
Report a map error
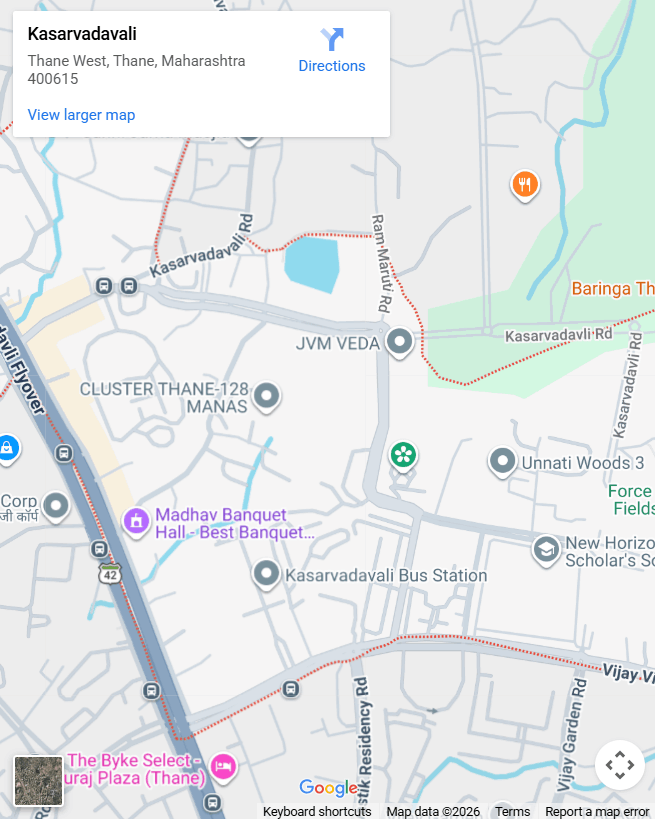point(597,811)
